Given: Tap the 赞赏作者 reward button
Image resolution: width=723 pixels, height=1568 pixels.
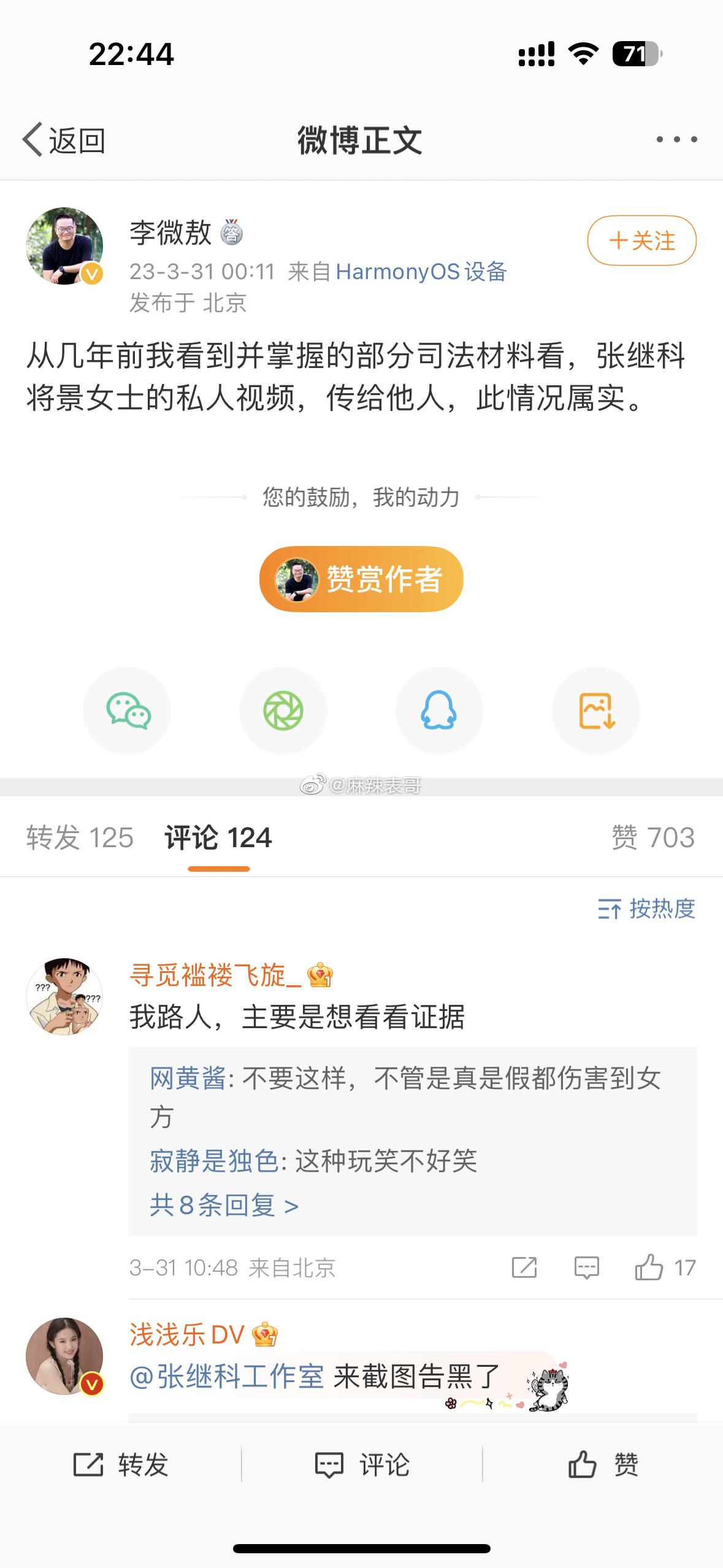Looking at the screenshot, I should point(361,579).
